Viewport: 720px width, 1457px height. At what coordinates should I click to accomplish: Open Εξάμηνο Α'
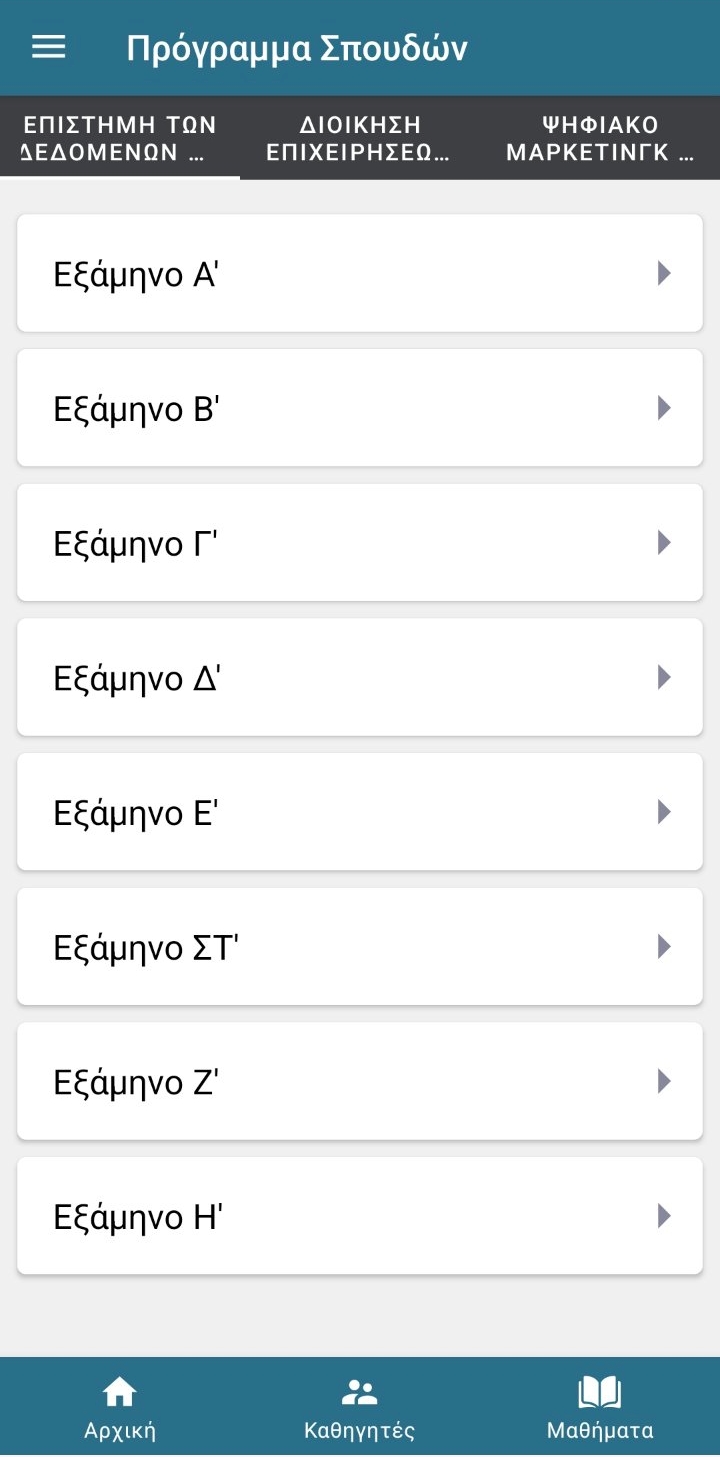click(x=360, y=273)
